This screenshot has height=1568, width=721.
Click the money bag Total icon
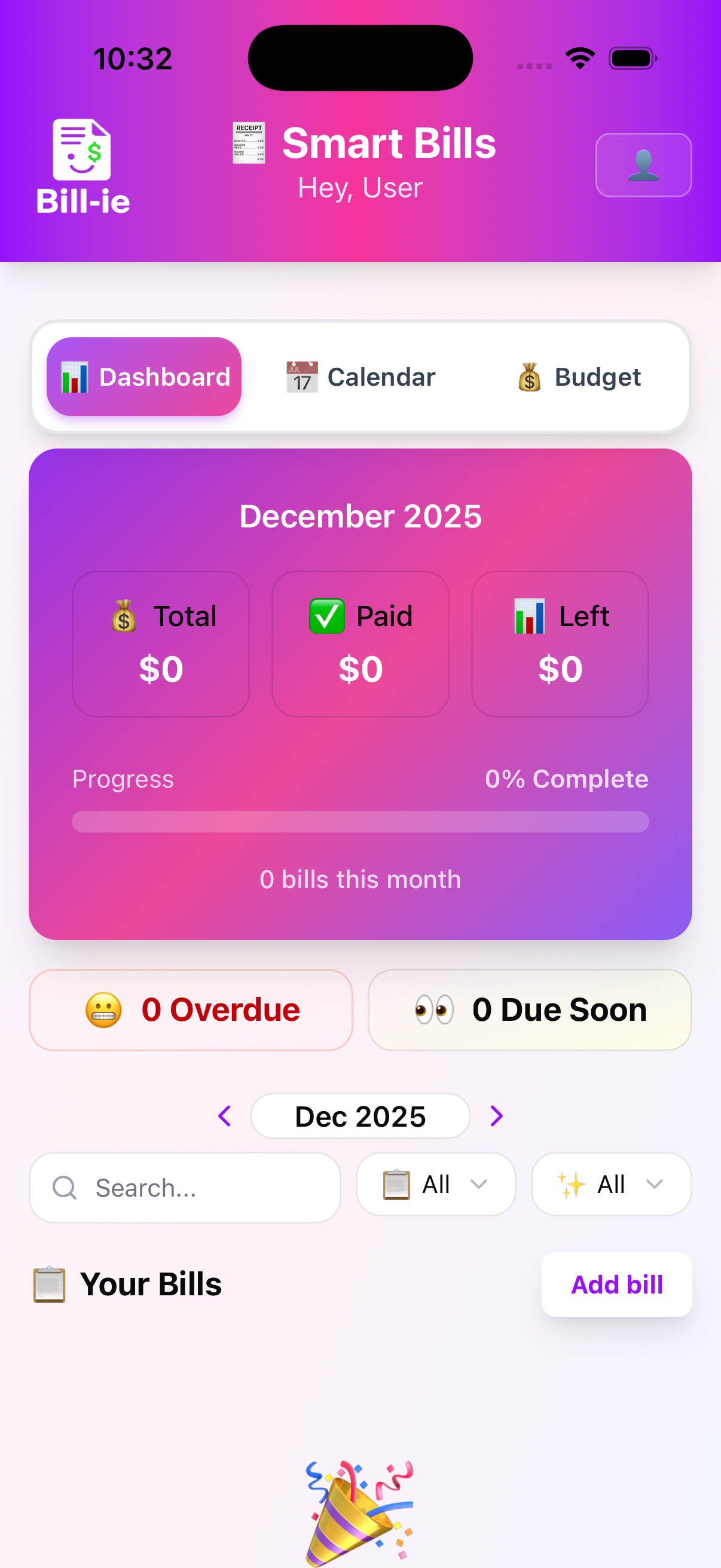[x=124, y=615]
